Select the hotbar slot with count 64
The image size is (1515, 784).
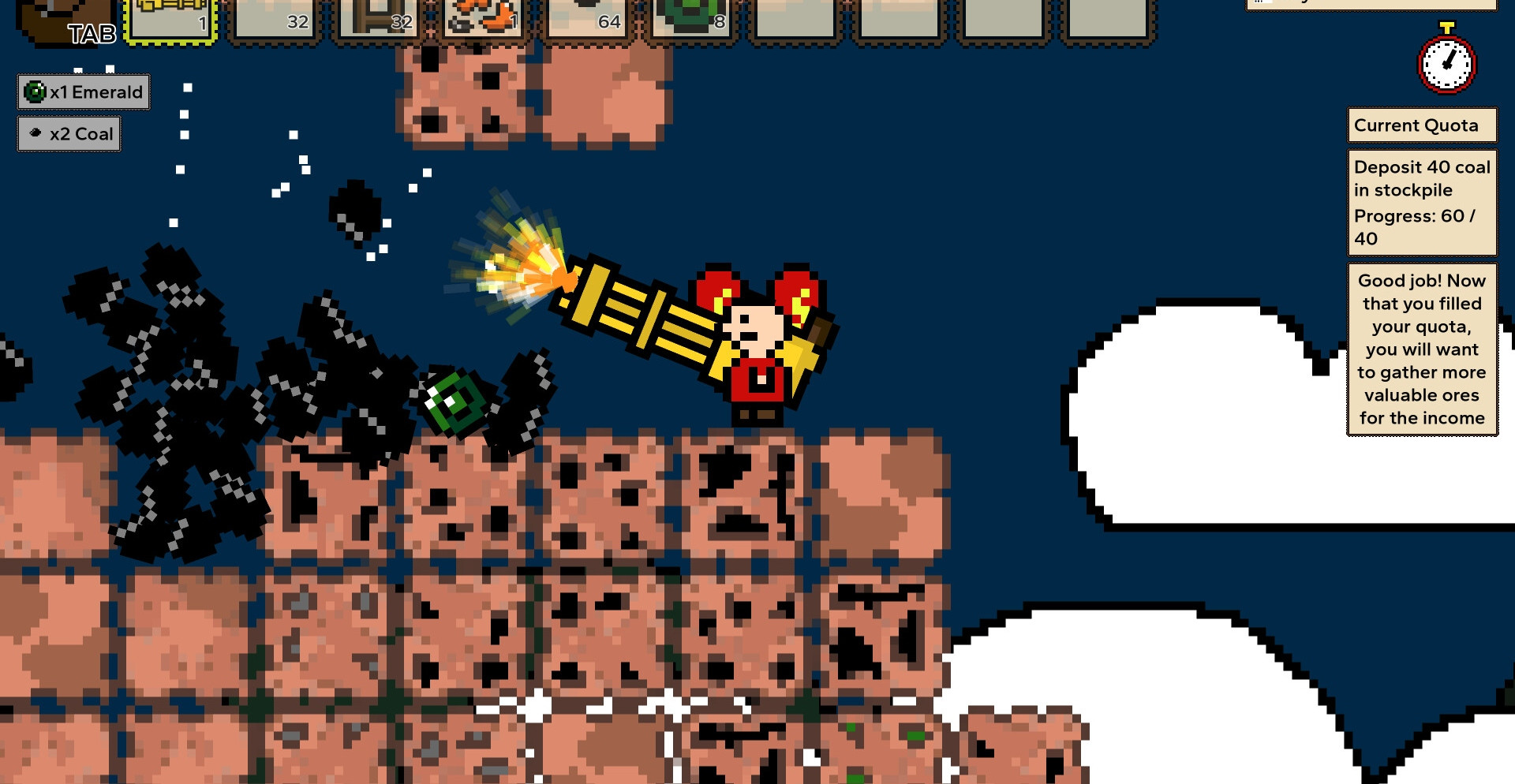click(x=587, y=17)
